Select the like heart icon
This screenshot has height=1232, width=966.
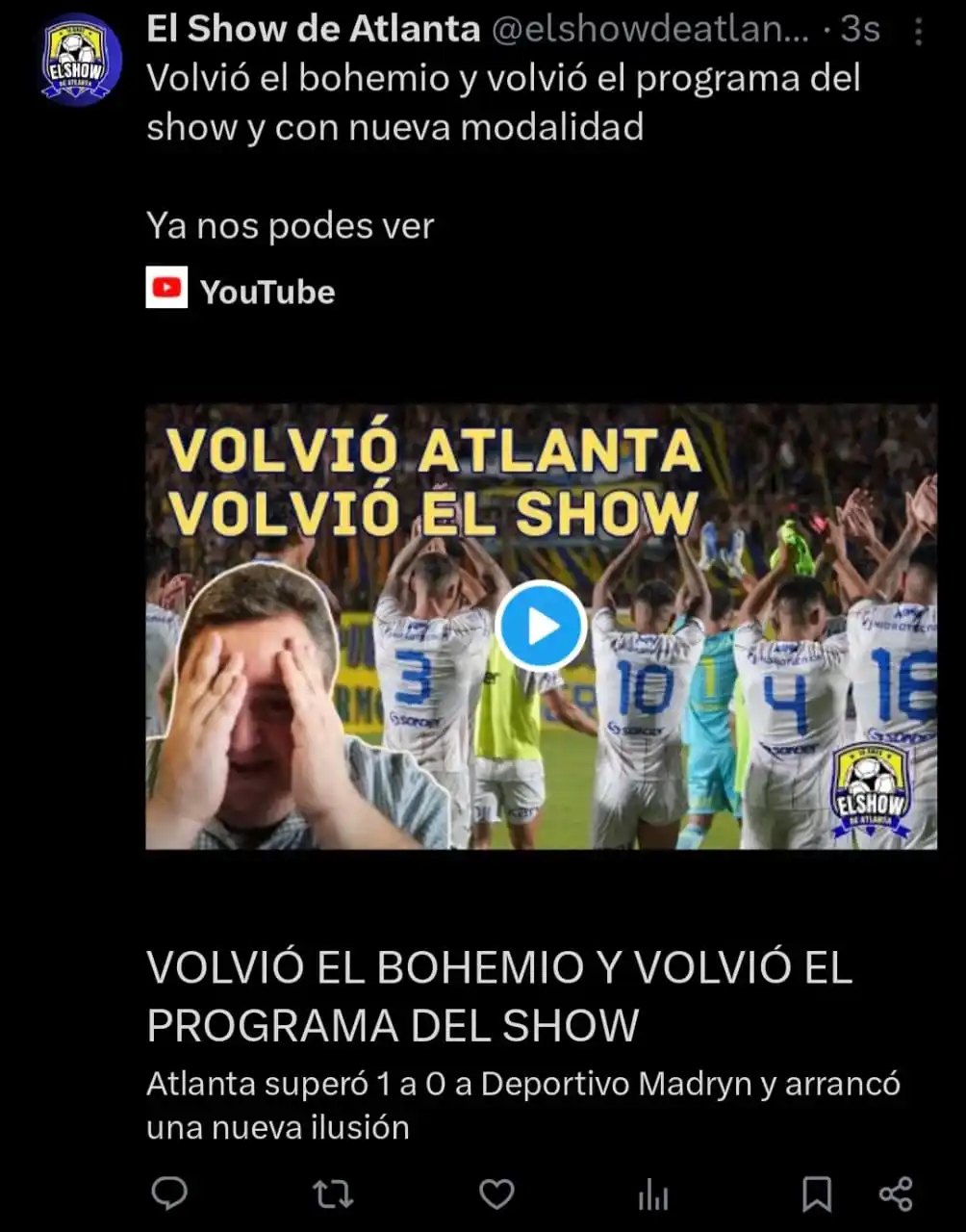[x=495, y=1193]
